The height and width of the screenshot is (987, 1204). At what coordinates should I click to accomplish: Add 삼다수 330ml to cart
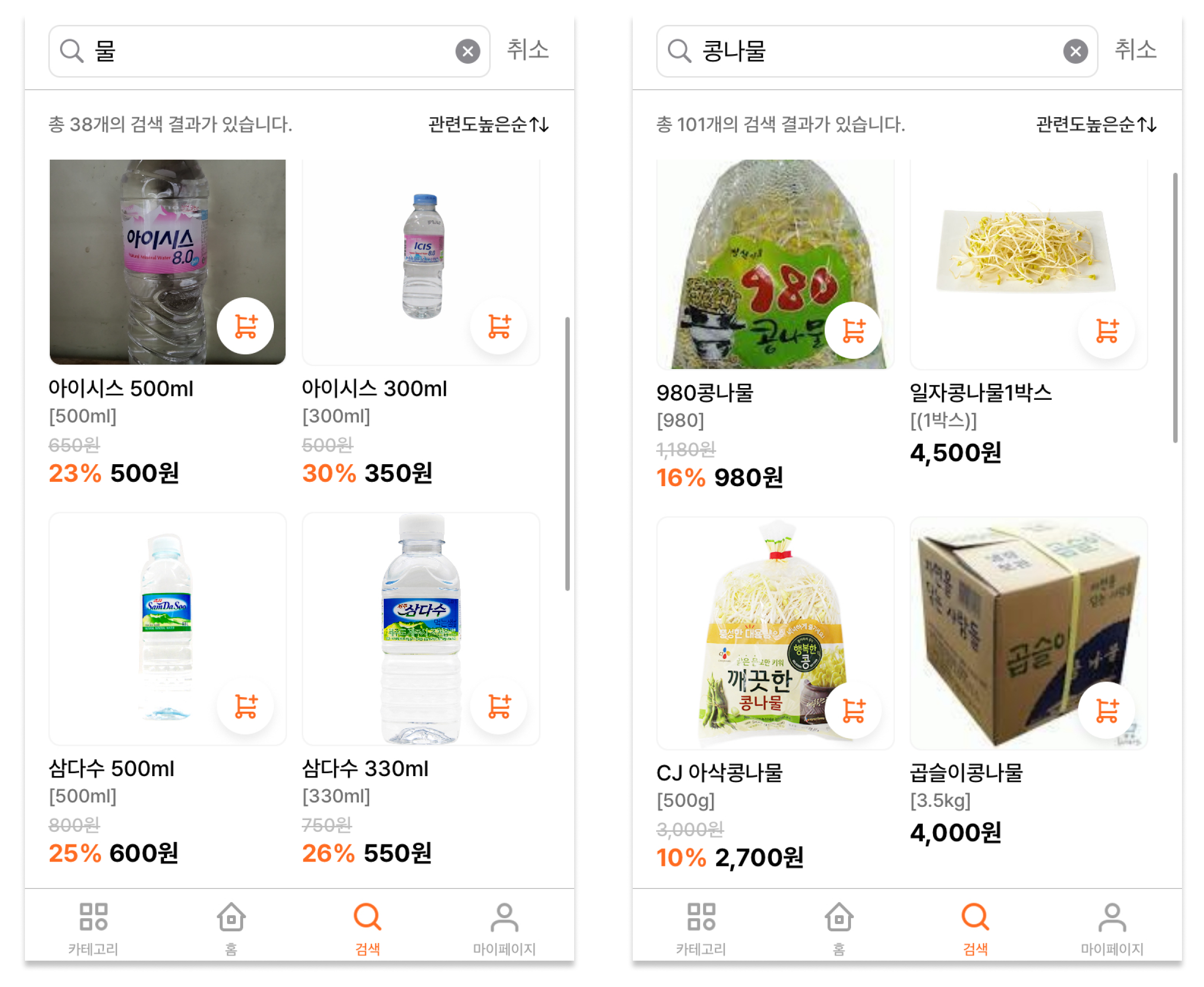click(499, 706)
